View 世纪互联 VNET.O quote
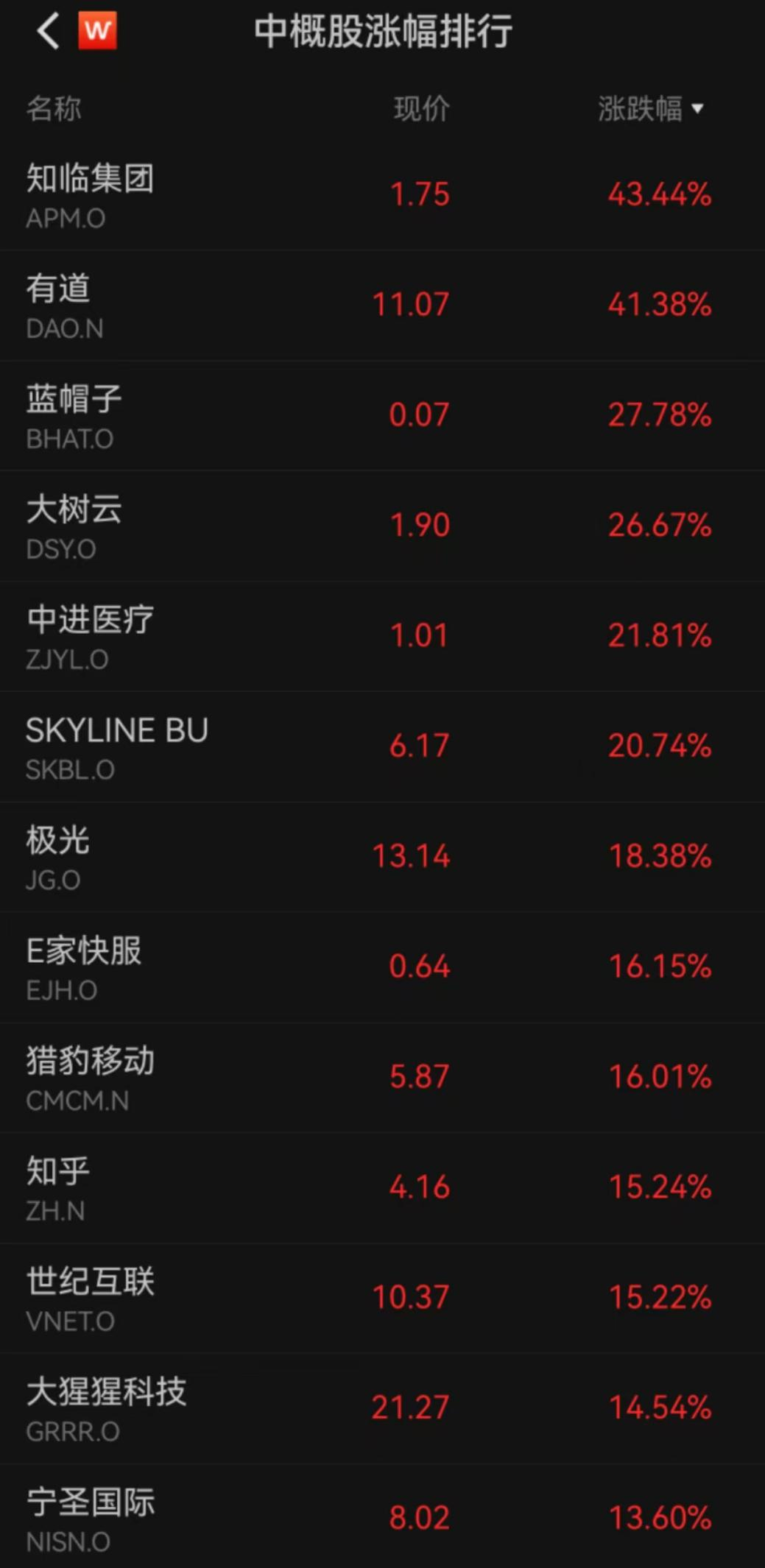 tap(382, 1299)
